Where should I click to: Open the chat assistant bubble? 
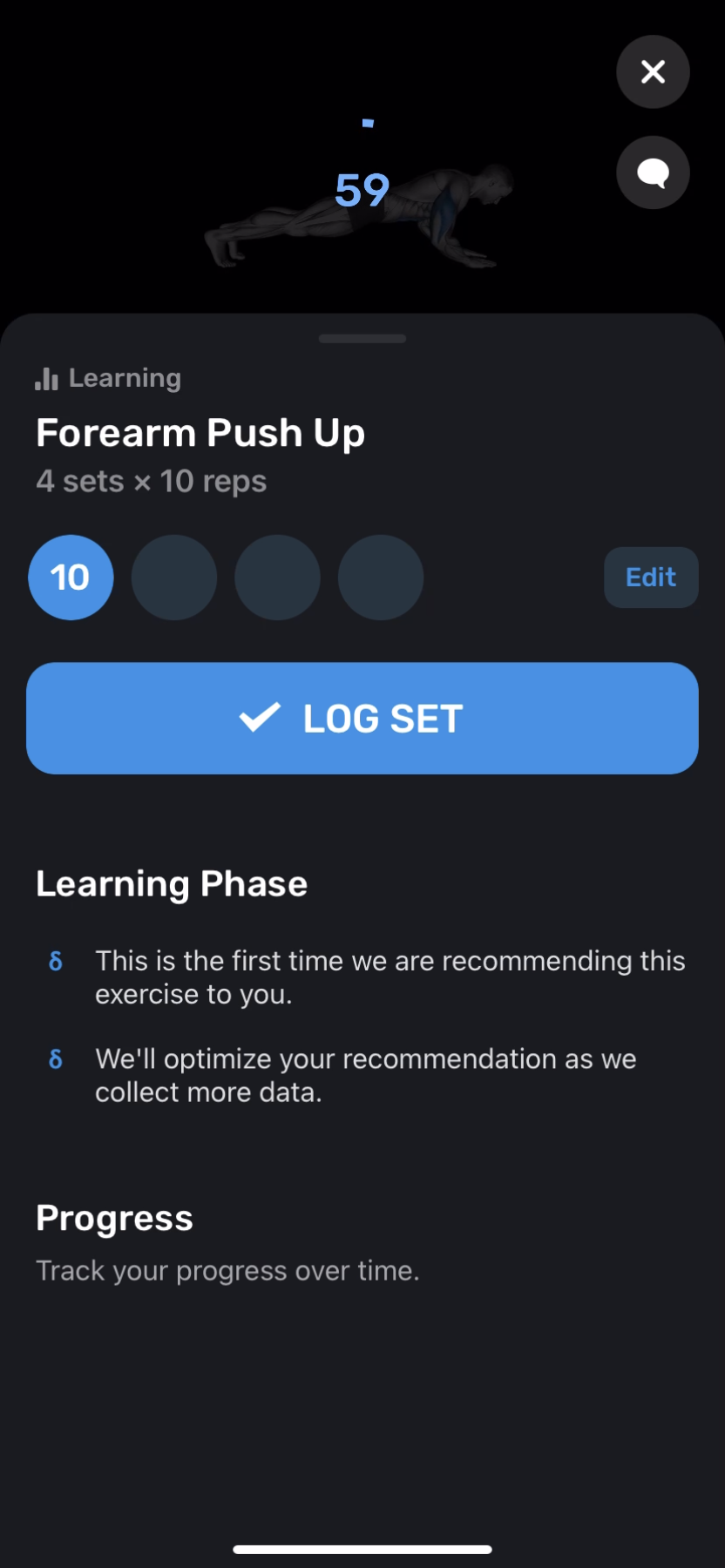pos(652,172)
